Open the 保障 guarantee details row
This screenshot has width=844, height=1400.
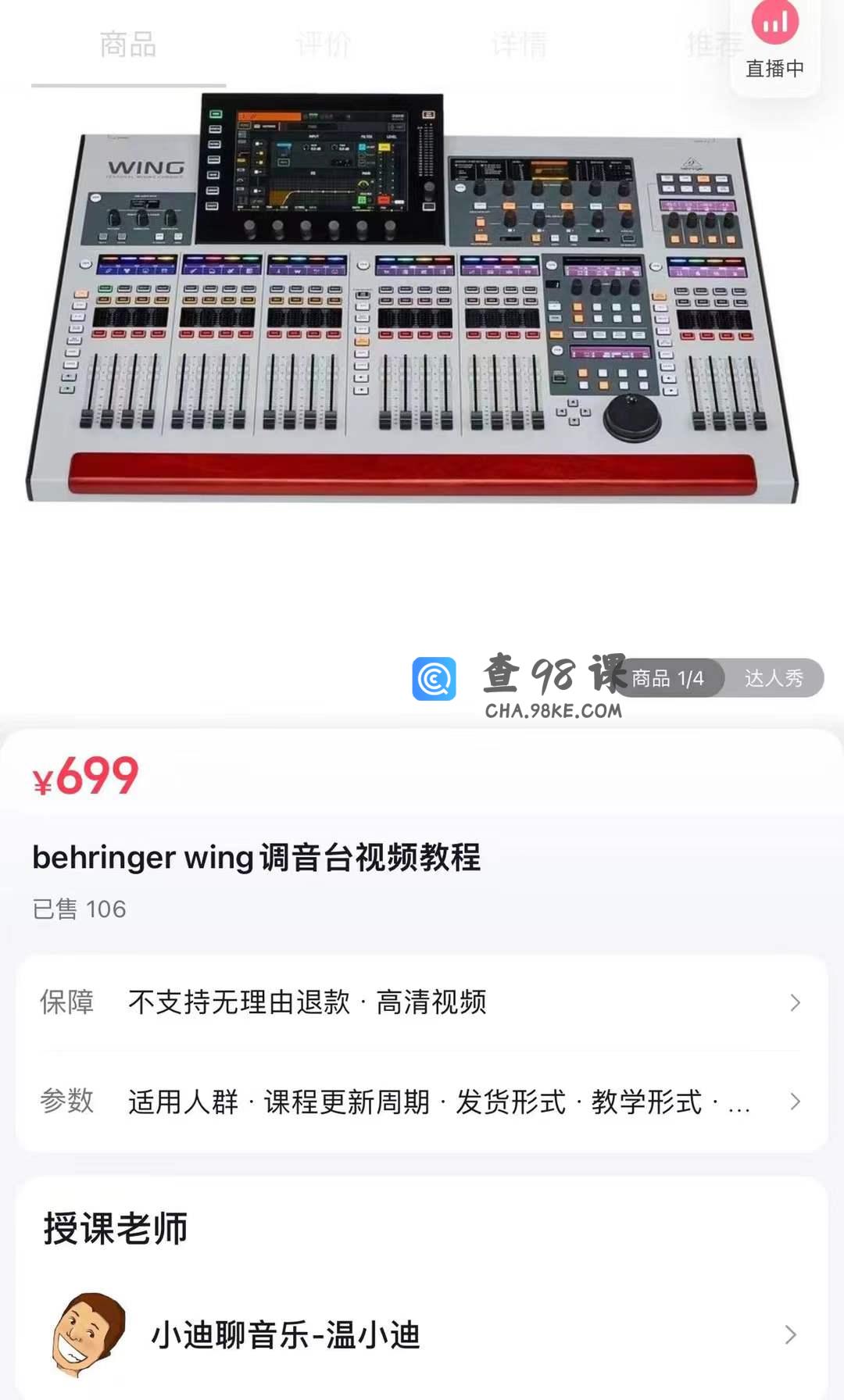point(422,1002)
